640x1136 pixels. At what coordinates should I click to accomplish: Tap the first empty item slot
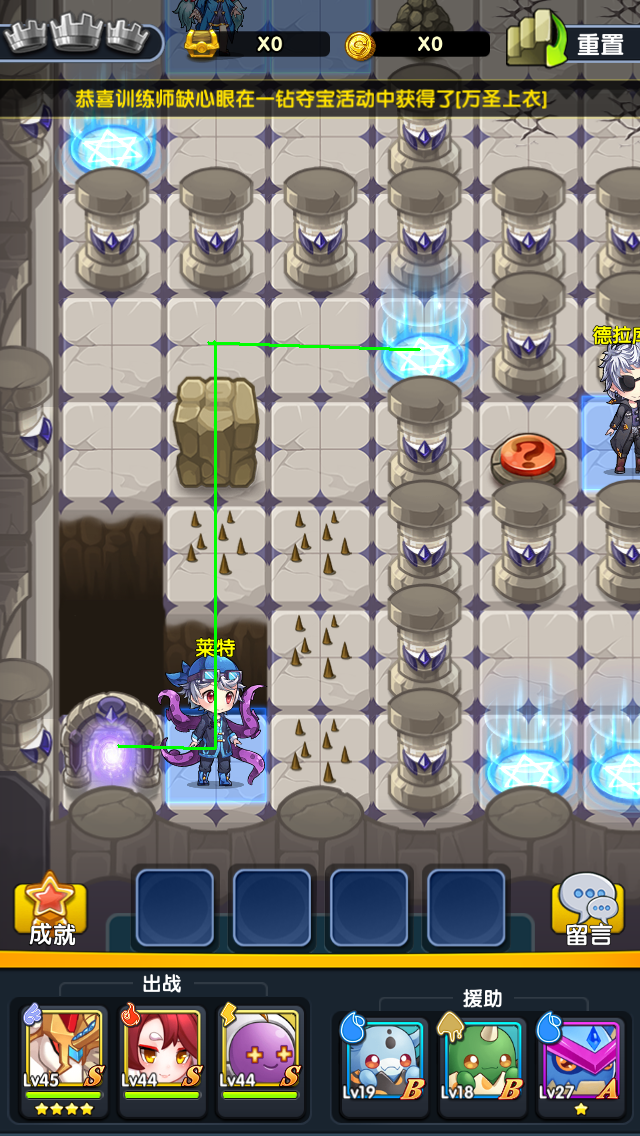coord(175,907)
